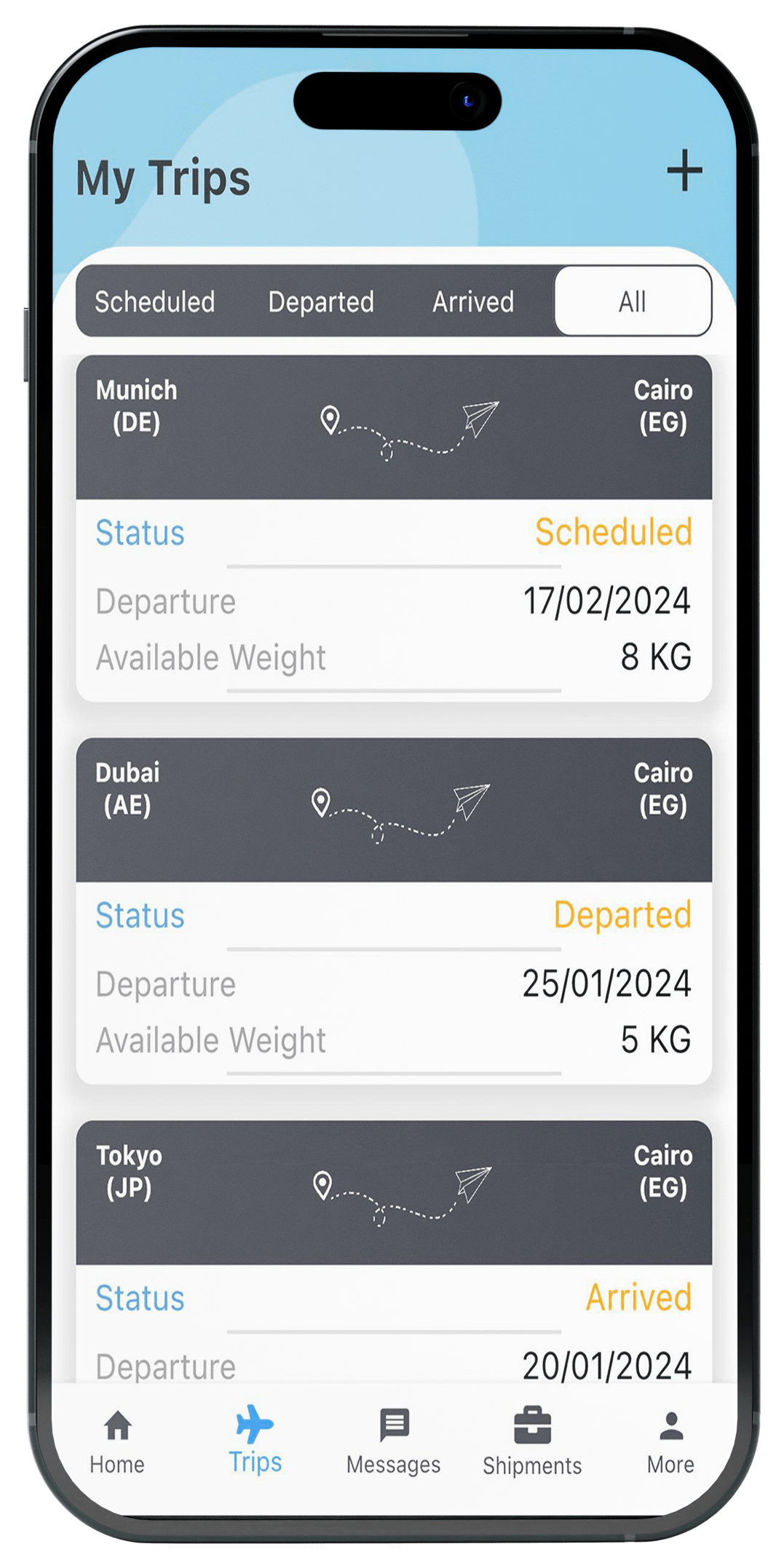This screenshot has width=784, height=1568.
Task: Open the Munich to Cairo trip card
Action: [x=393, y=528]
